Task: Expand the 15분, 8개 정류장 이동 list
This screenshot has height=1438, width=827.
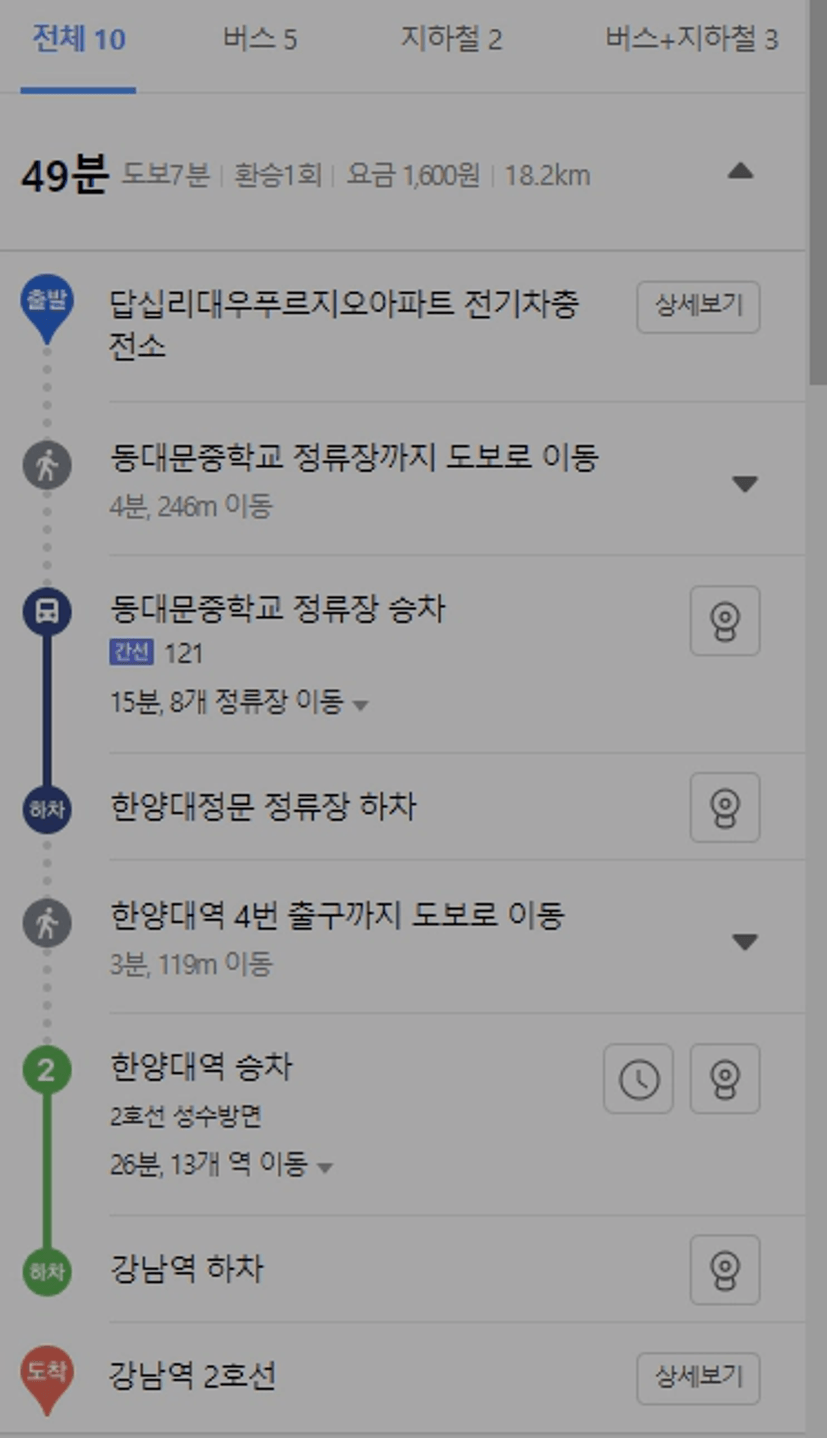Action: [x=240, y=702]
